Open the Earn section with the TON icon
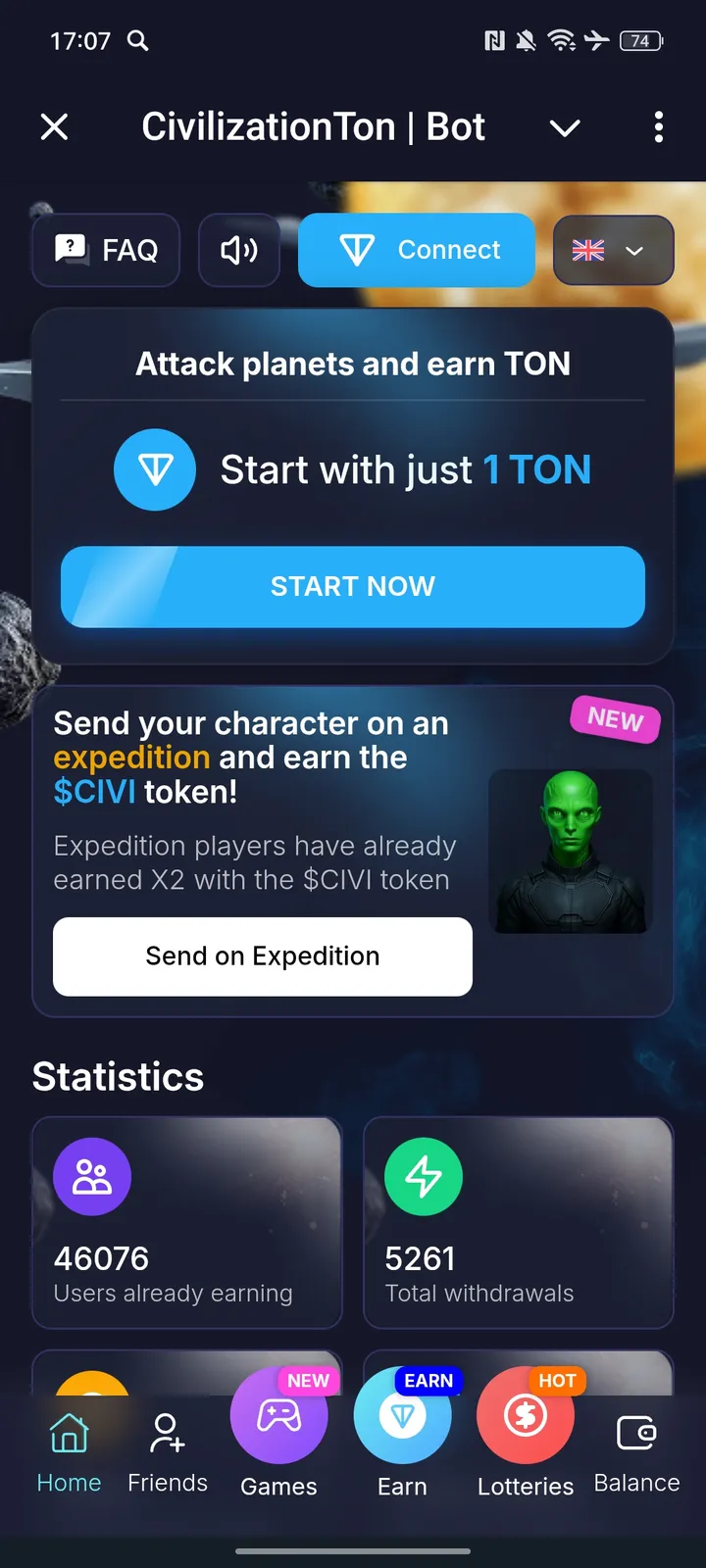The width and height of the screenshot is (706, 1568). coord(403,1415)
